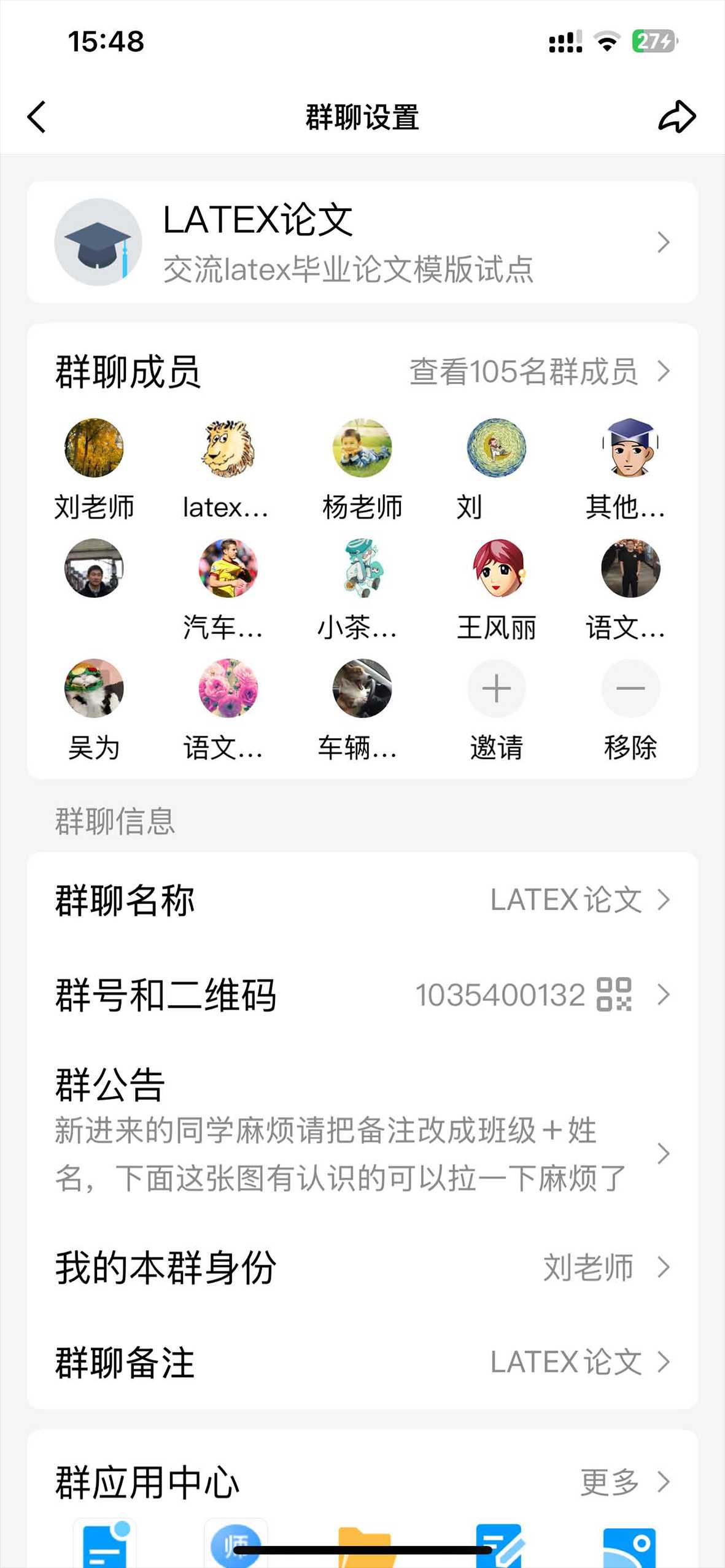Image resolution: width=725 pixels, height=1568 pixels.
Task: Open LATEX论文 group profile card
Action: (362, 242)
